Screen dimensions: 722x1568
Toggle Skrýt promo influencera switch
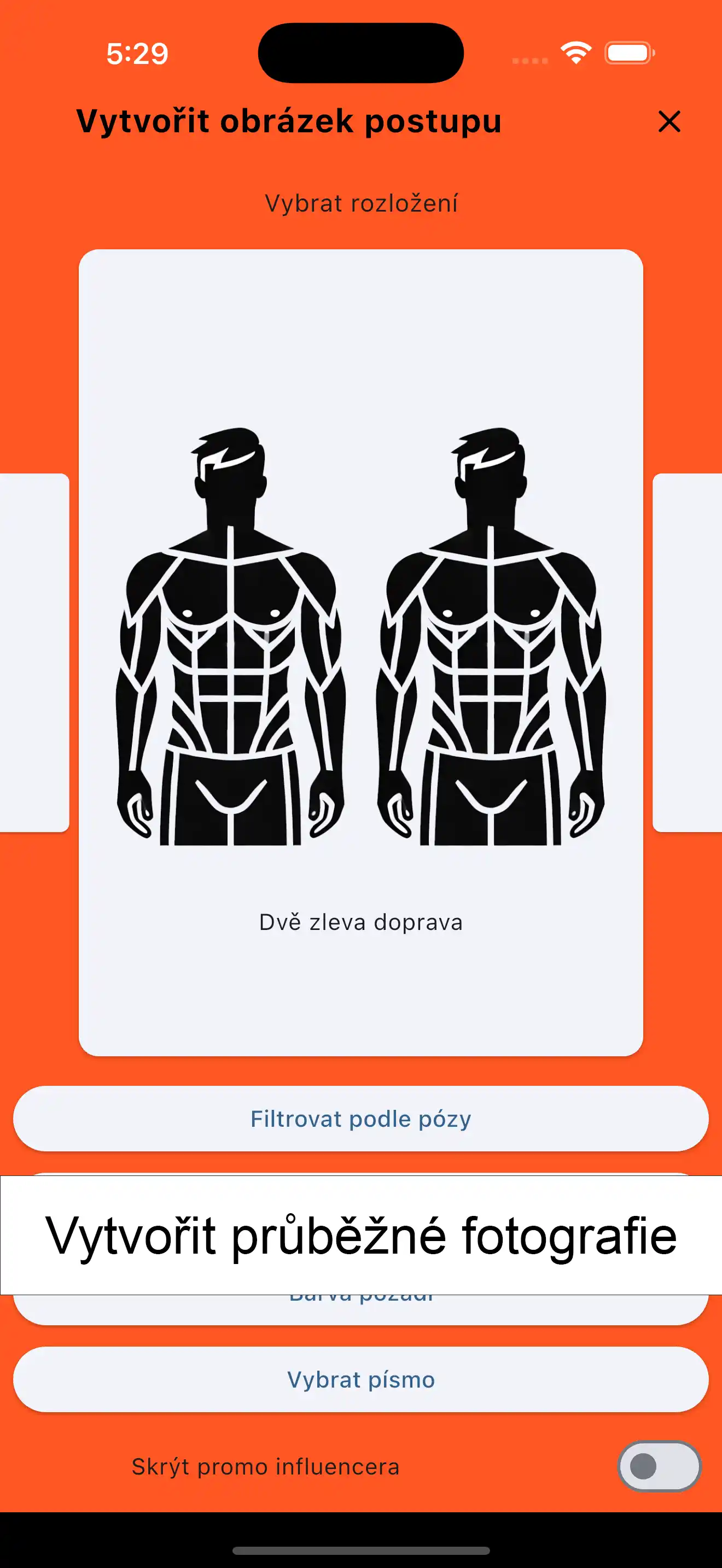pos(659,1466)
